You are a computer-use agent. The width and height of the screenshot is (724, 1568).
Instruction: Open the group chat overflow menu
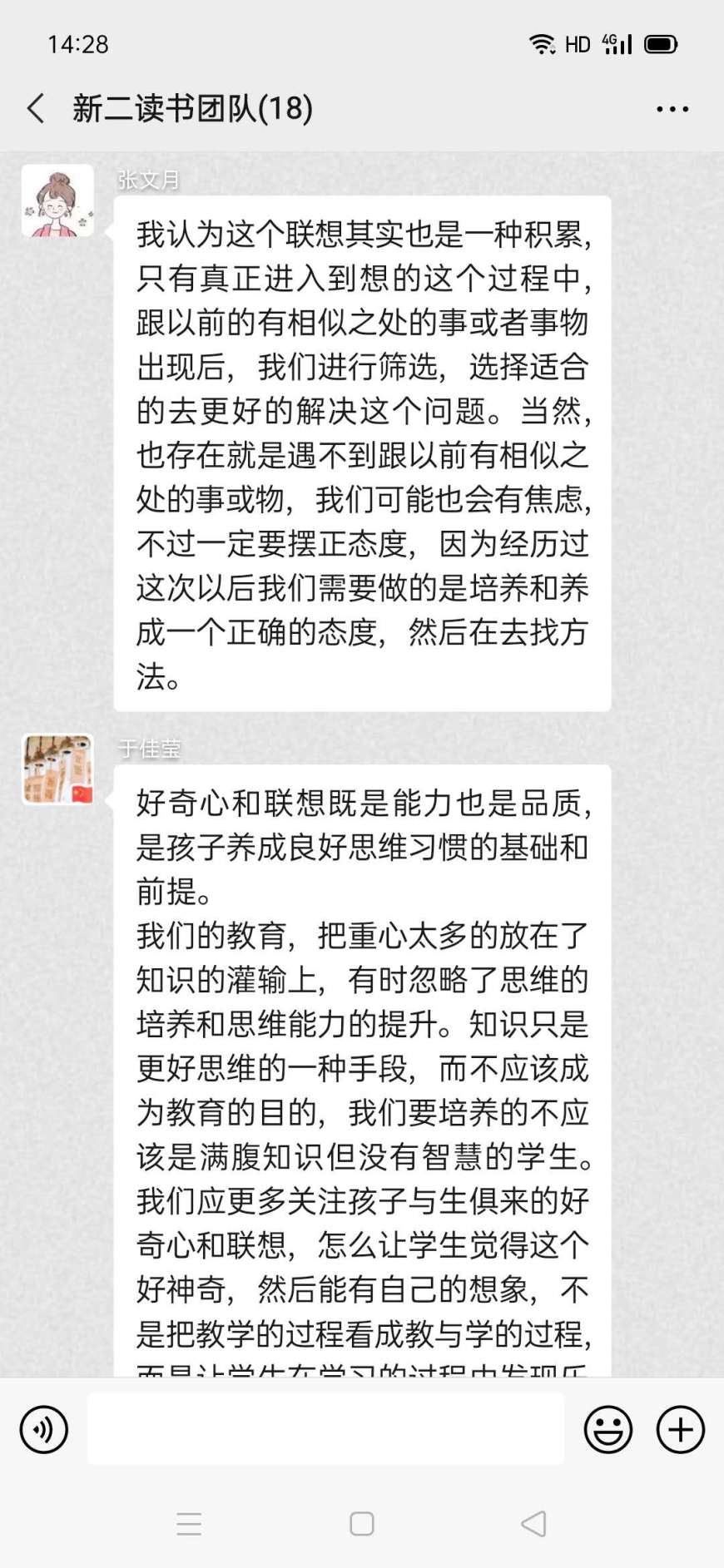(672, 109)
